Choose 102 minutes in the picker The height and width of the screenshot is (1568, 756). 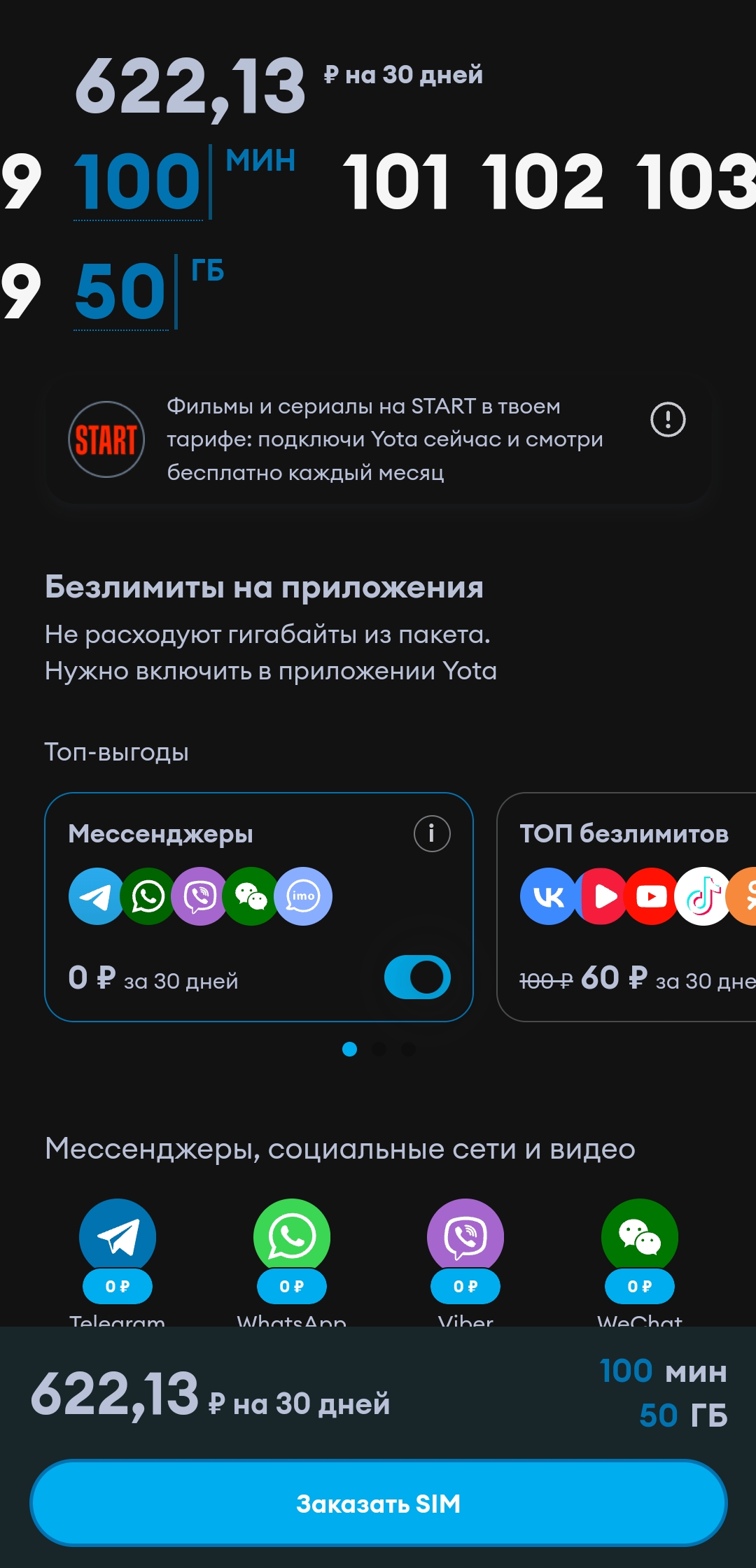click(542, 182)
